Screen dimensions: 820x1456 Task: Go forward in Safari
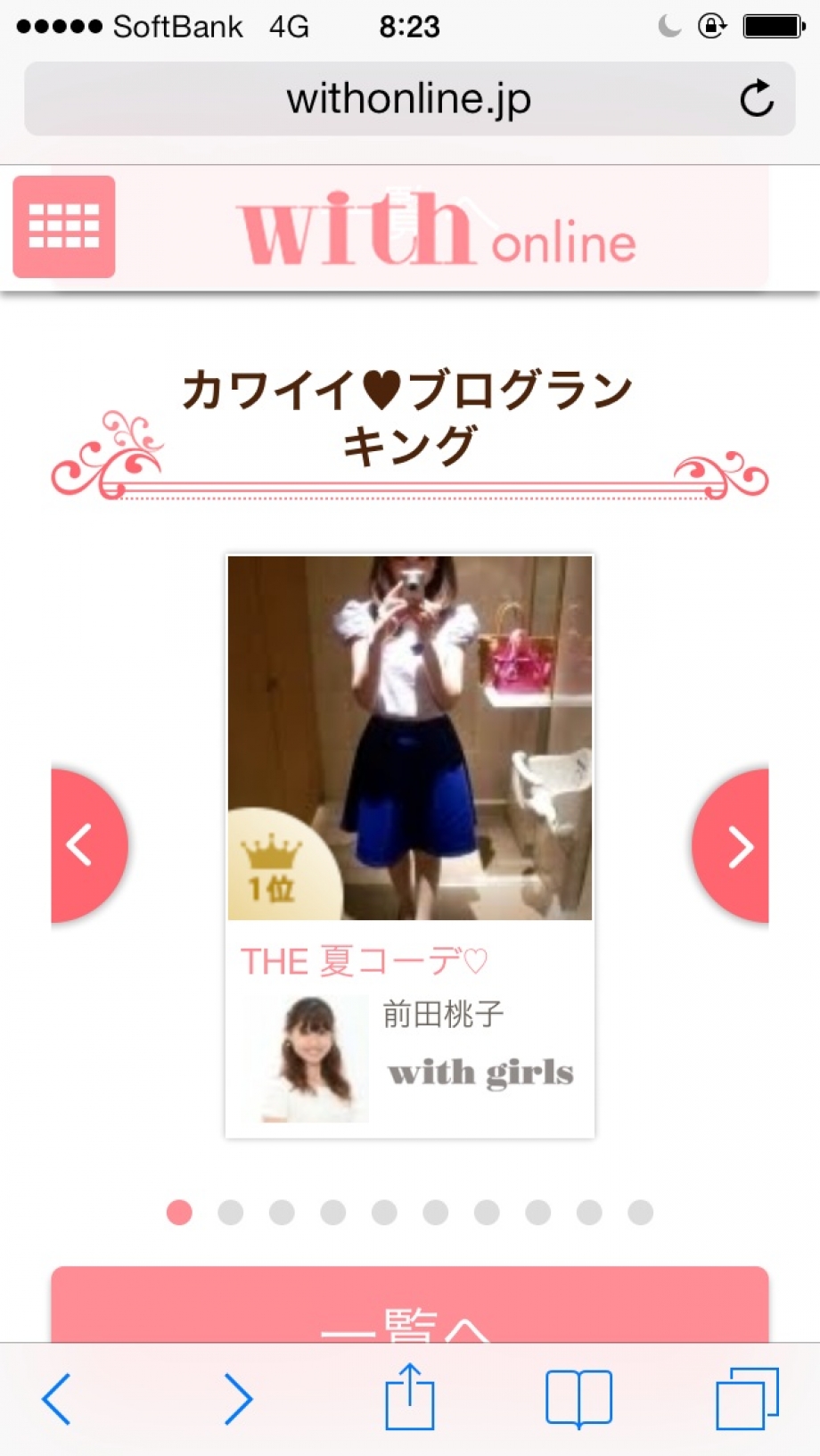pos(238,1398)
